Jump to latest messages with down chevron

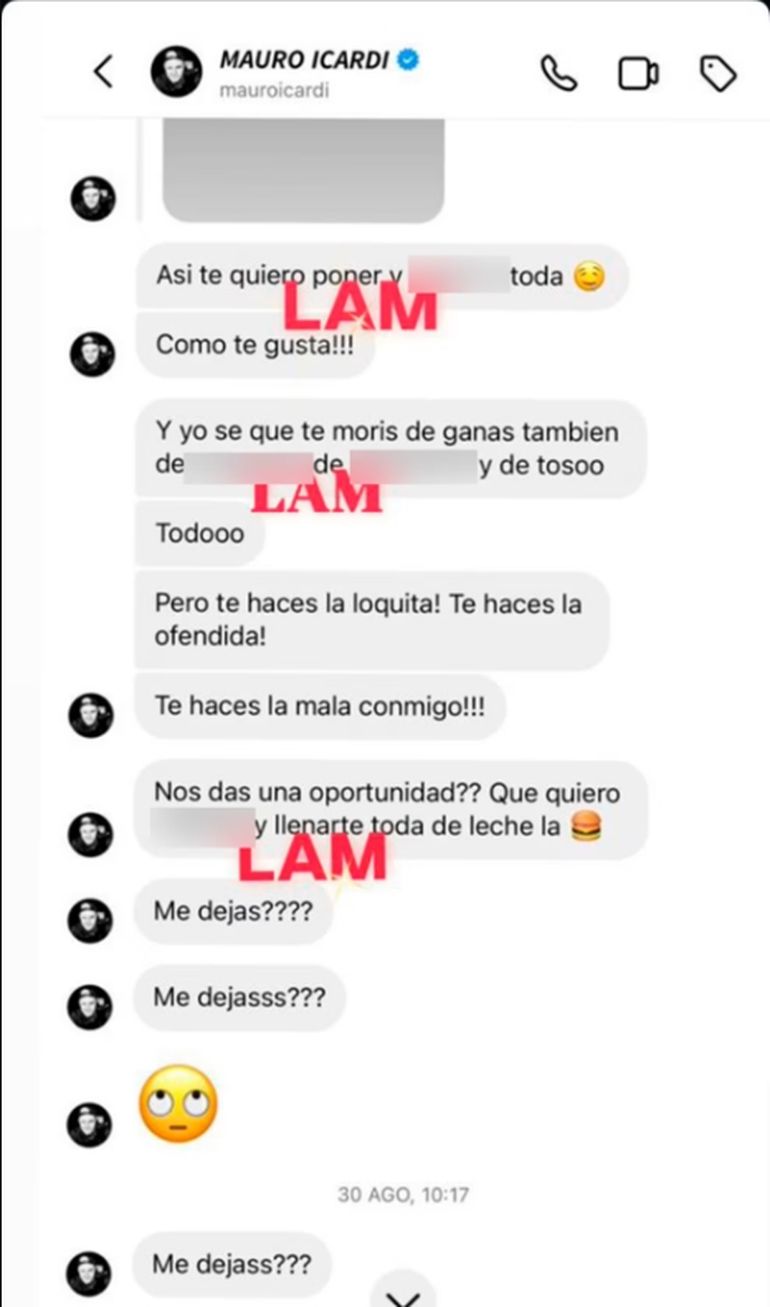[403, 1292]
